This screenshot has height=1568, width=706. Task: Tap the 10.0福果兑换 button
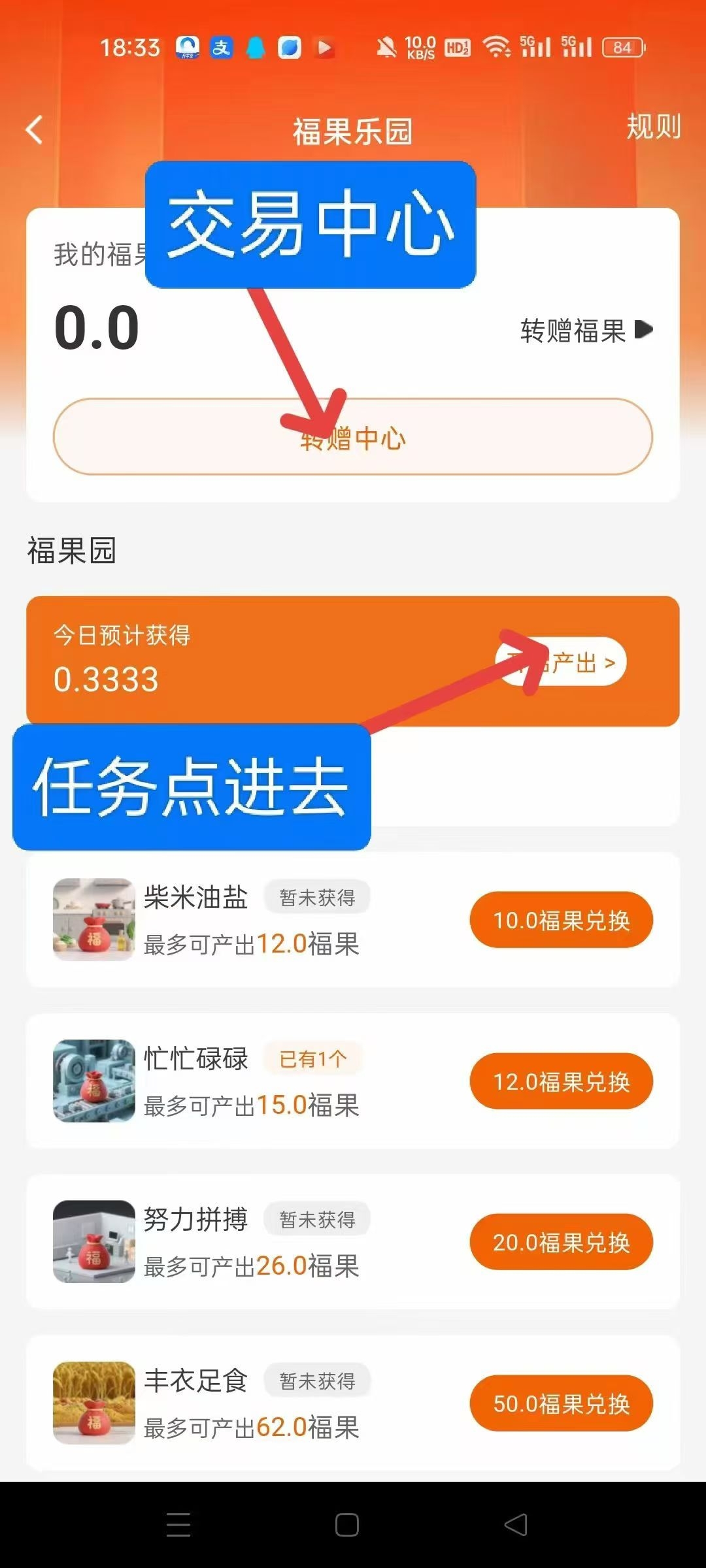click(560, 920)
